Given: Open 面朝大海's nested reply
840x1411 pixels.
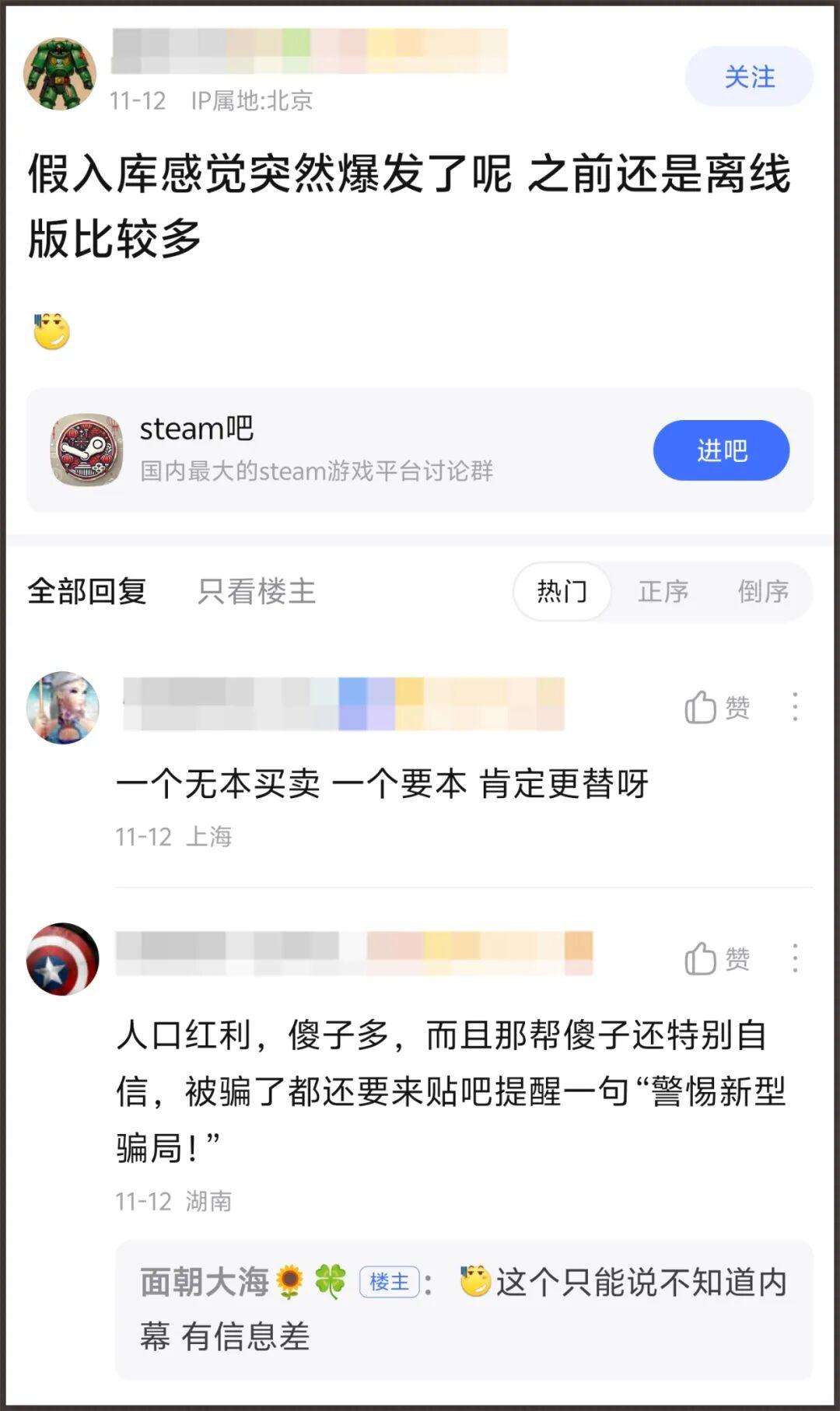Looking at the screenshot, I should coord(464,1309).
